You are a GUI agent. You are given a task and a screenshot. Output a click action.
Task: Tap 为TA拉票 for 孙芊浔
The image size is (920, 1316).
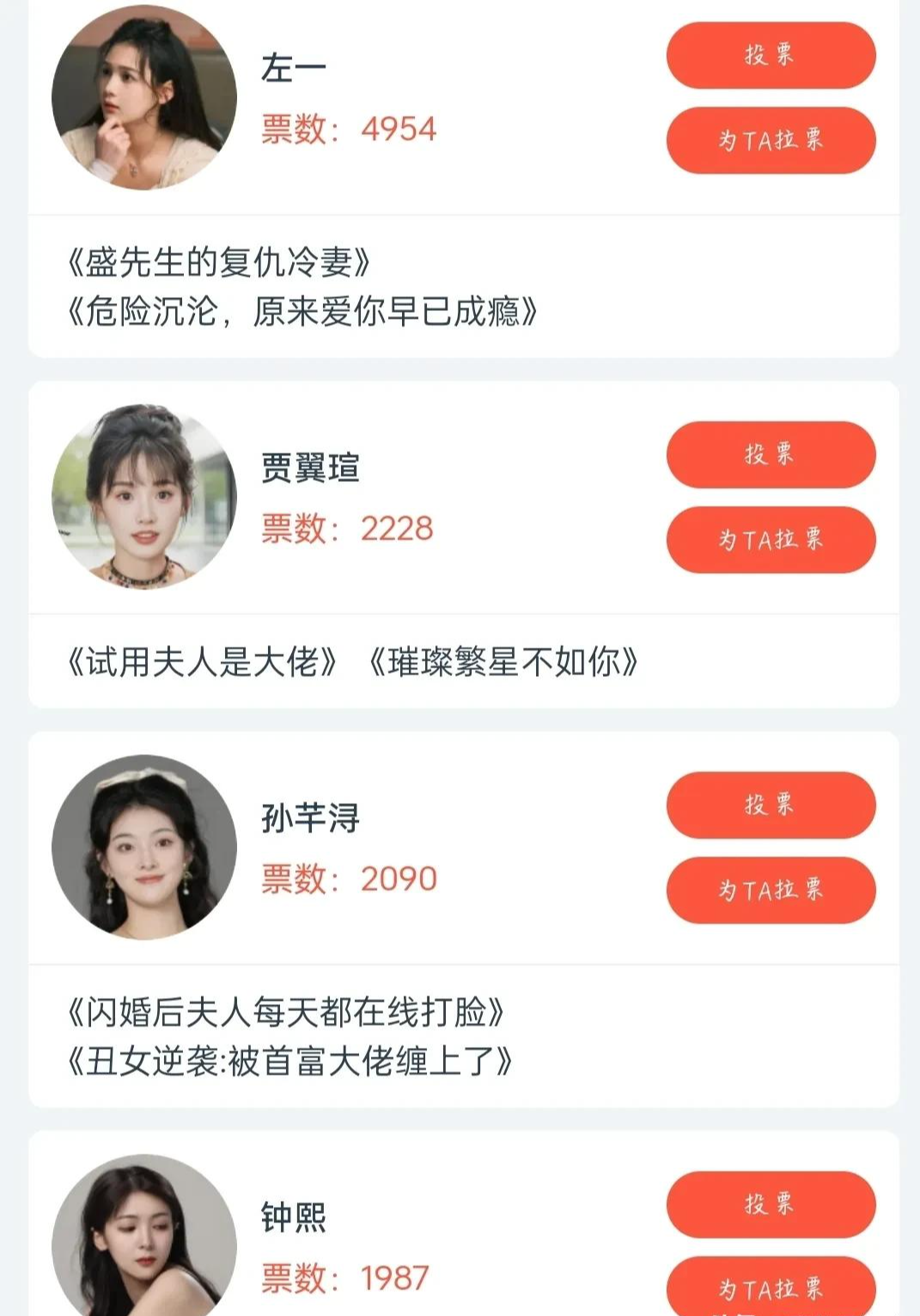(x=771, y=890)
